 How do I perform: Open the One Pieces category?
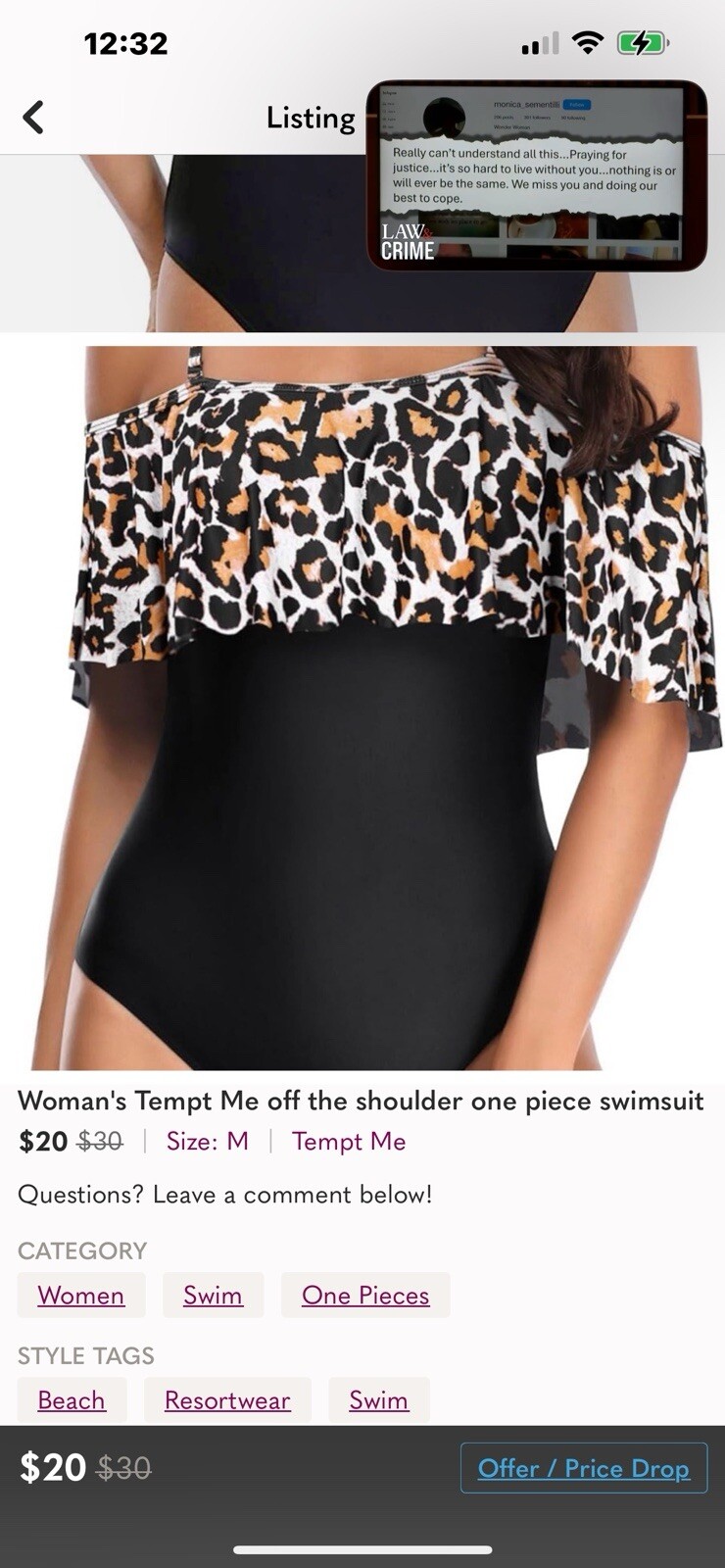pos(365,1296)
